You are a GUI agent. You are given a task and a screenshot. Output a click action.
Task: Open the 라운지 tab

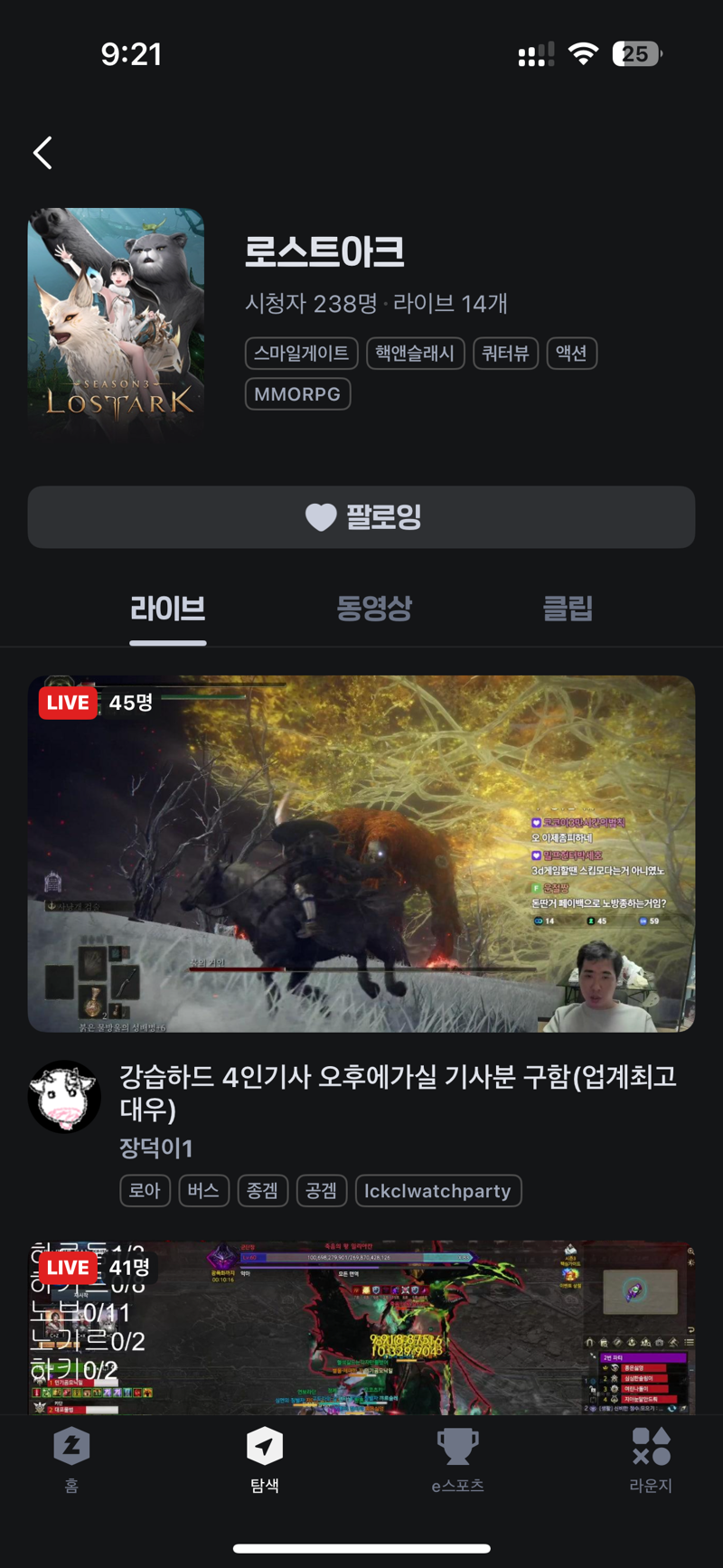coord(651,1459)
